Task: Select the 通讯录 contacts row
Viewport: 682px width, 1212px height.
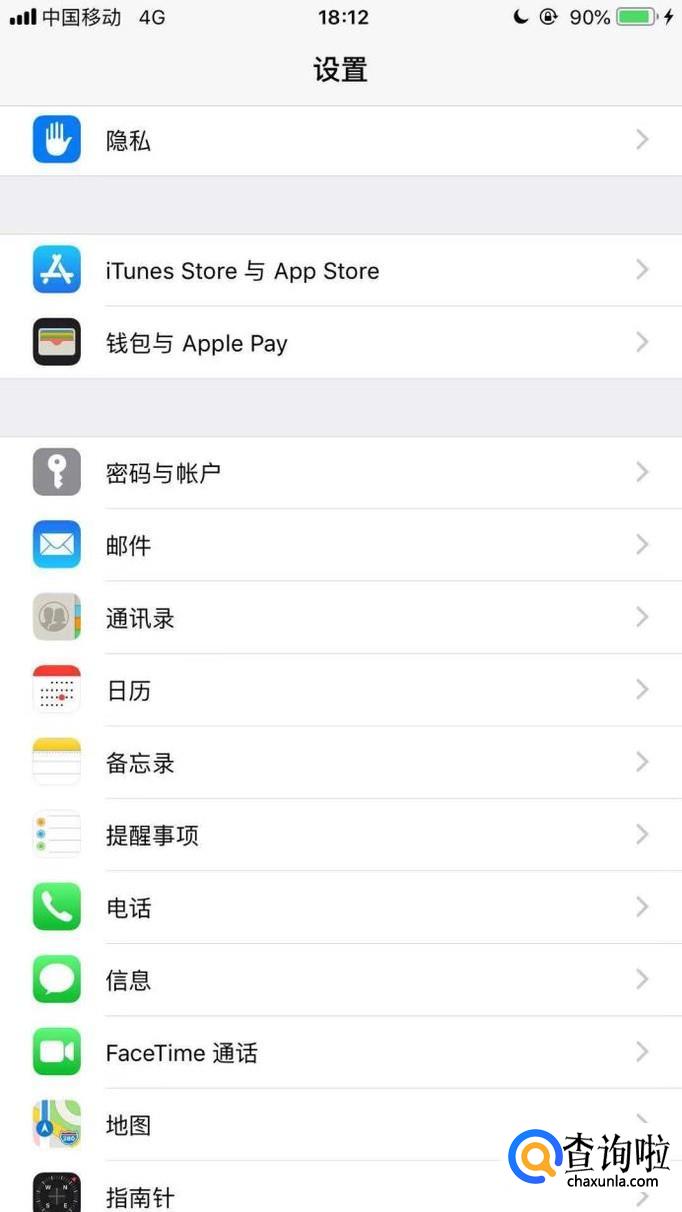Action: click(x=340, y=618)
